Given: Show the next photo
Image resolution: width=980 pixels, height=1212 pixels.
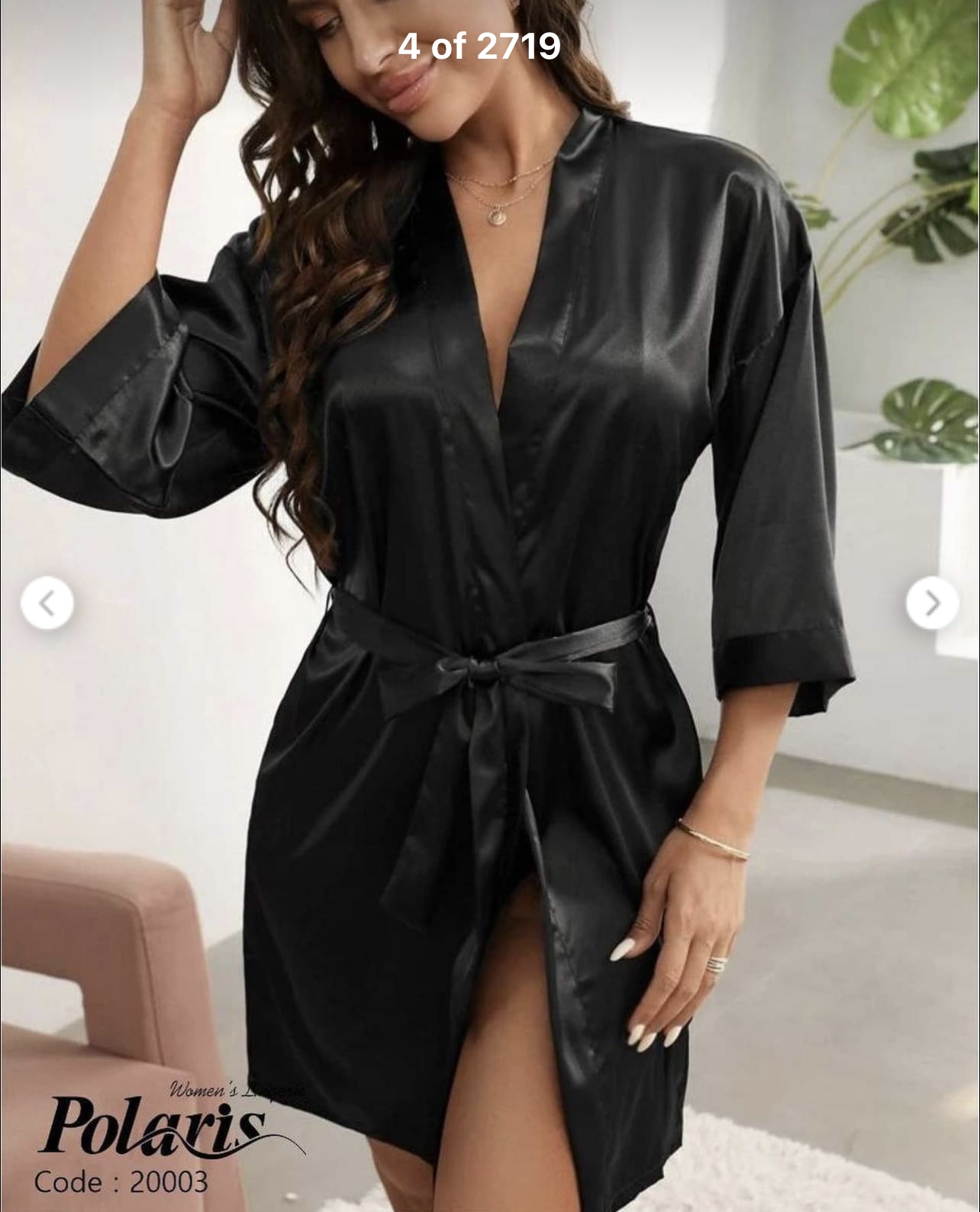Looking at the screenshot, I should click(931, 604).
